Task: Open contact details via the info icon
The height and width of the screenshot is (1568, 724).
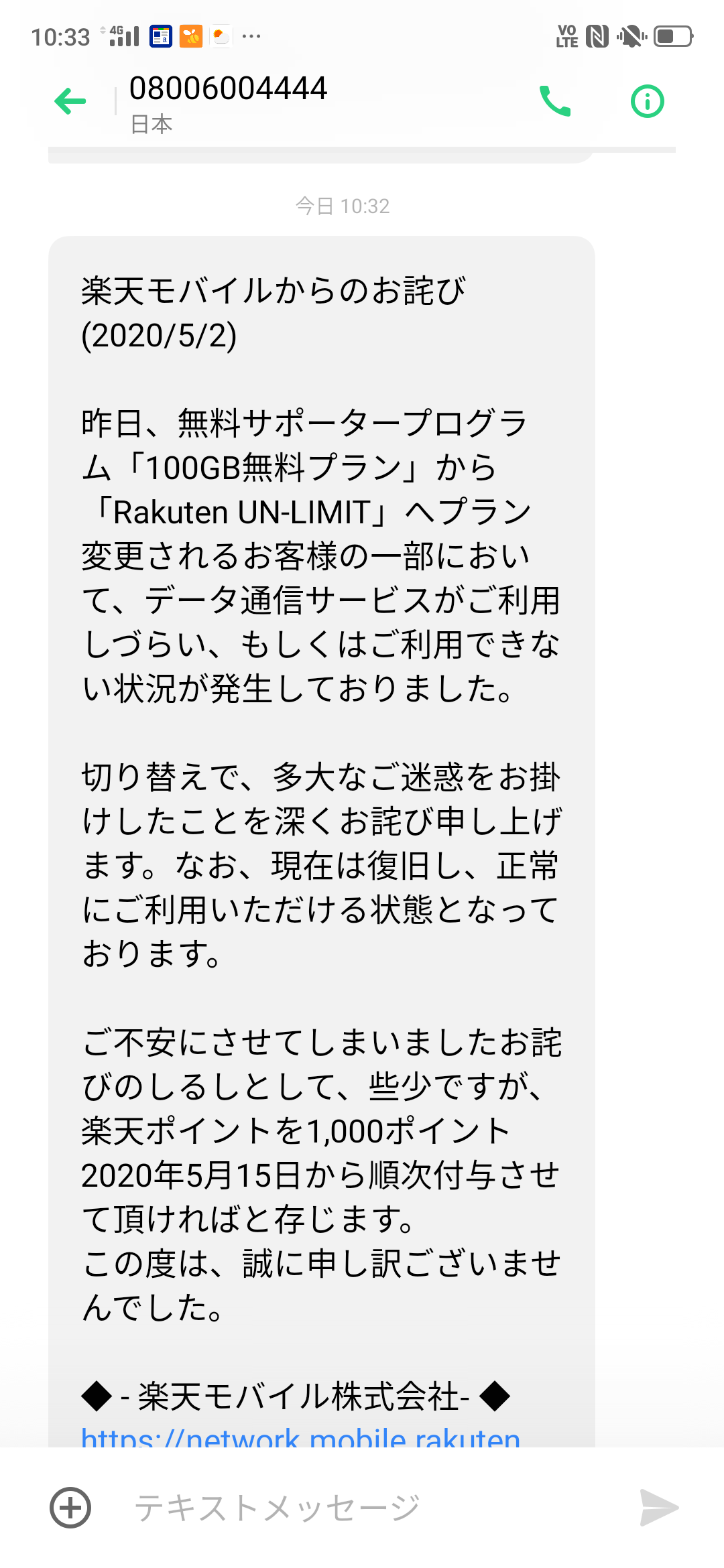Action: (648, 101)
